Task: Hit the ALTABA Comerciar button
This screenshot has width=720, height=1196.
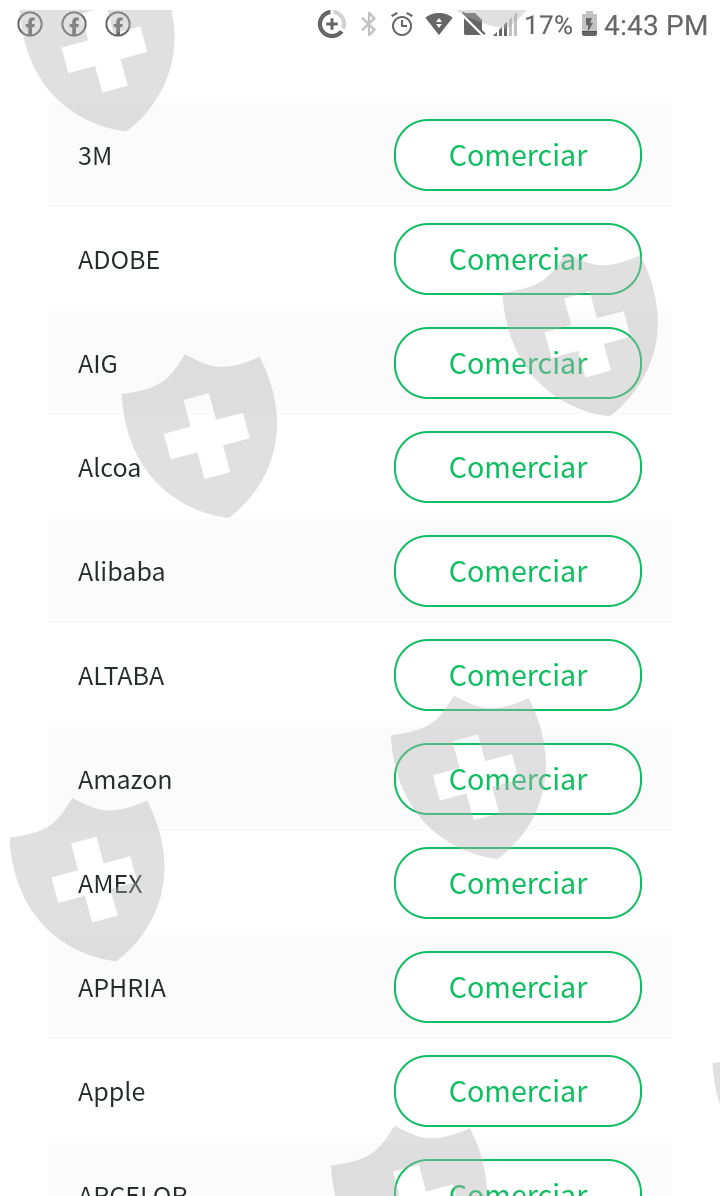Action: click(517, 675)
